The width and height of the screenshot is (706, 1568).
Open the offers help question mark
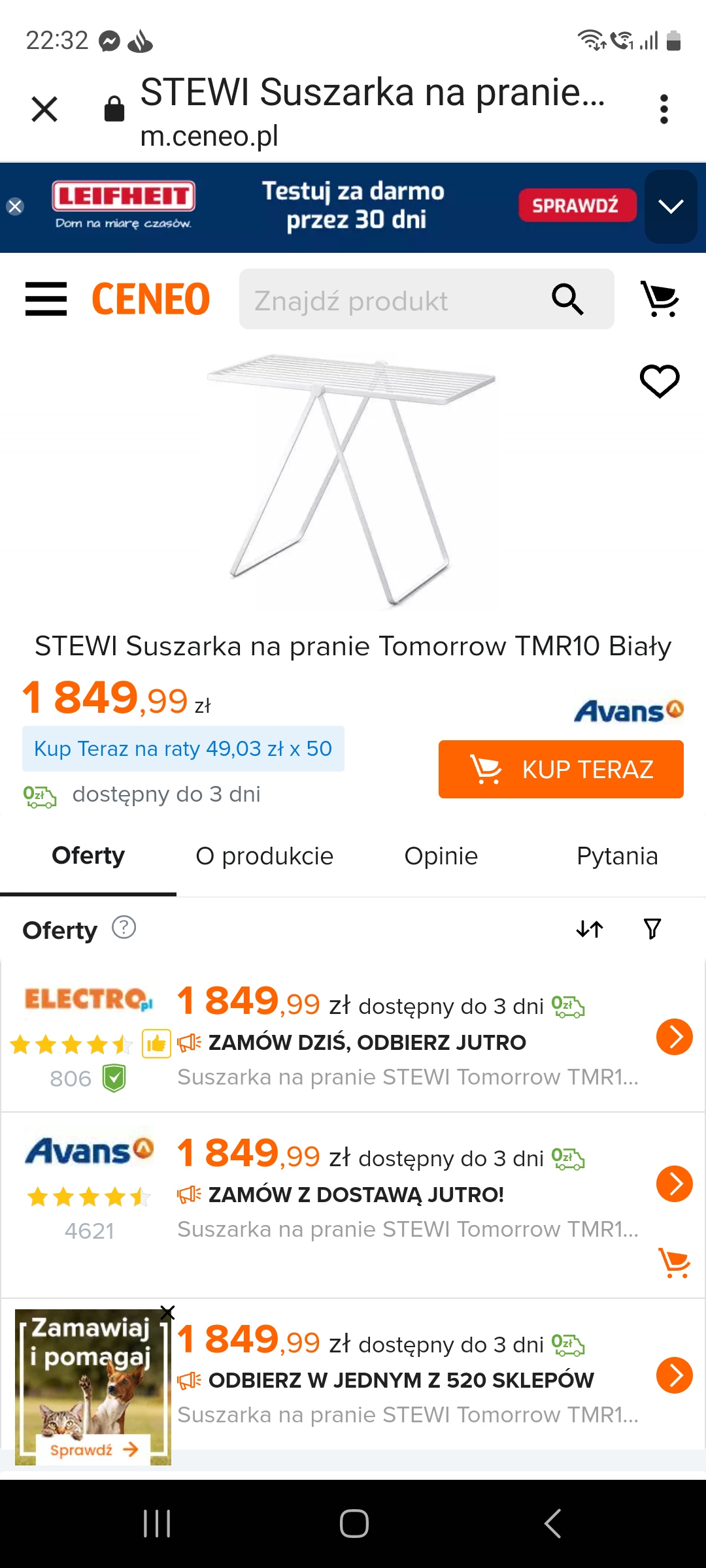point(124,928)
